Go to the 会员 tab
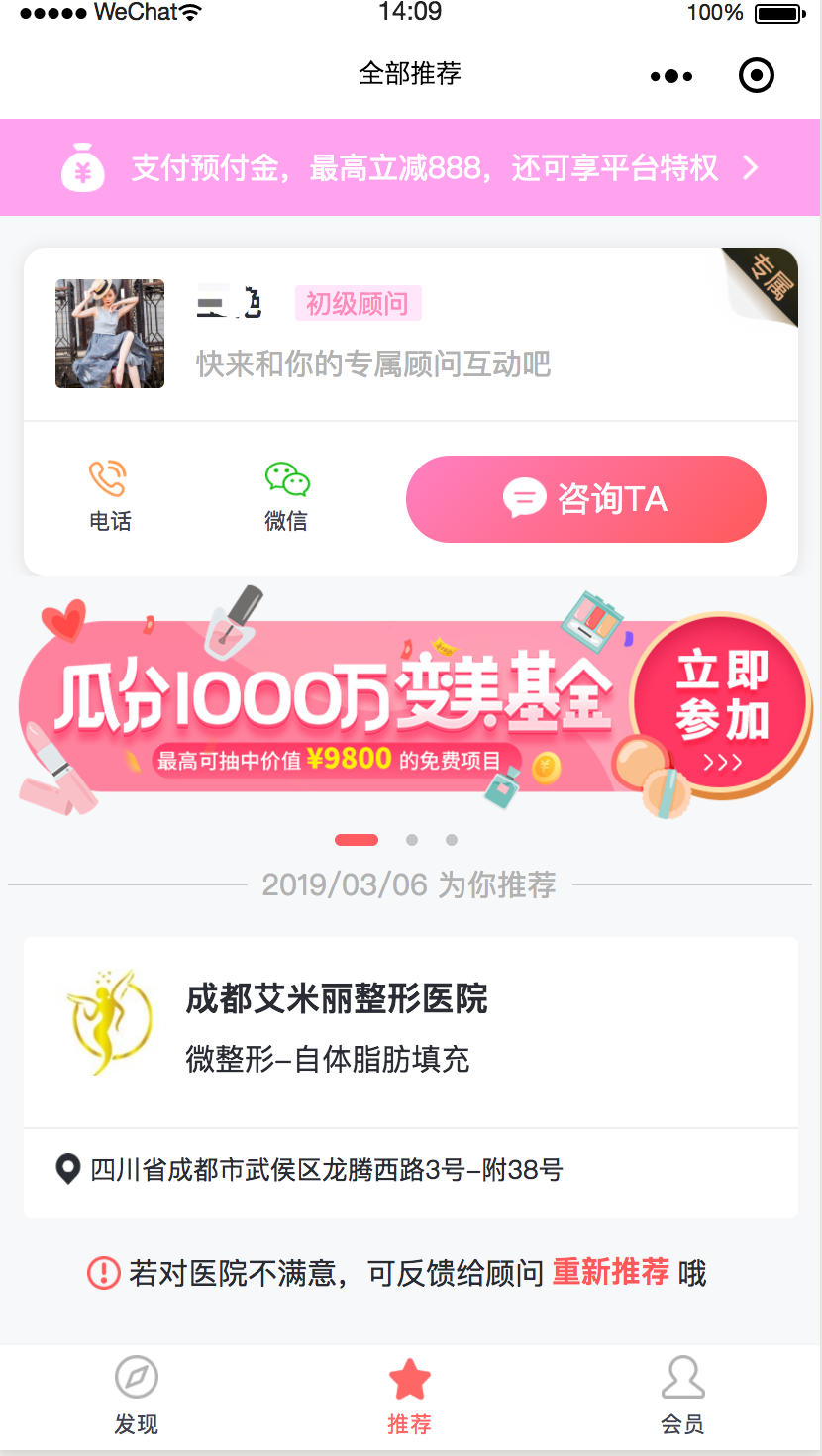 click(x=682, y=1397)
